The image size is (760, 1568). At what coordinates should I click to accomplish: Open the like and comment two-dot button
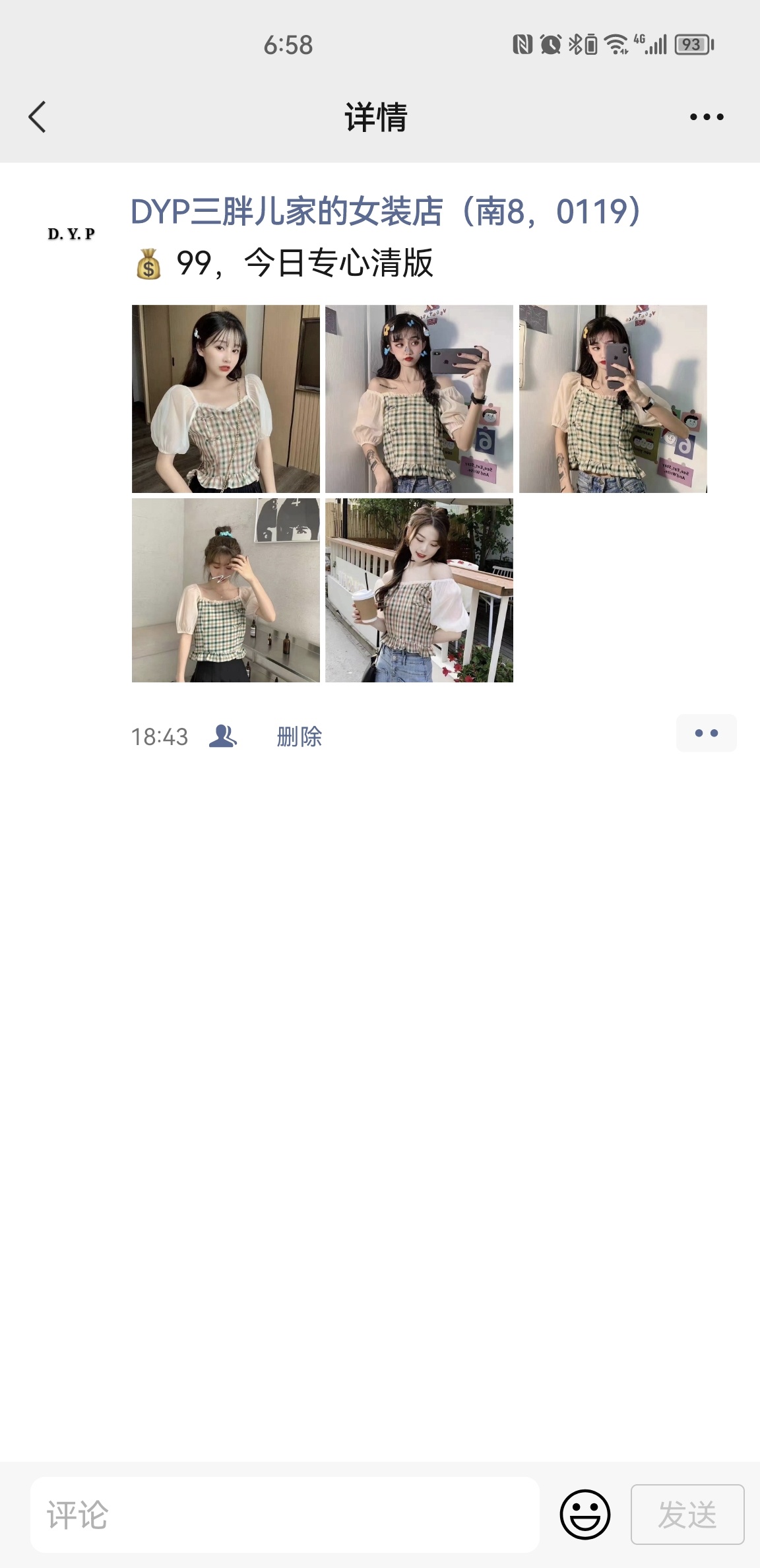[x=706, y=733]
